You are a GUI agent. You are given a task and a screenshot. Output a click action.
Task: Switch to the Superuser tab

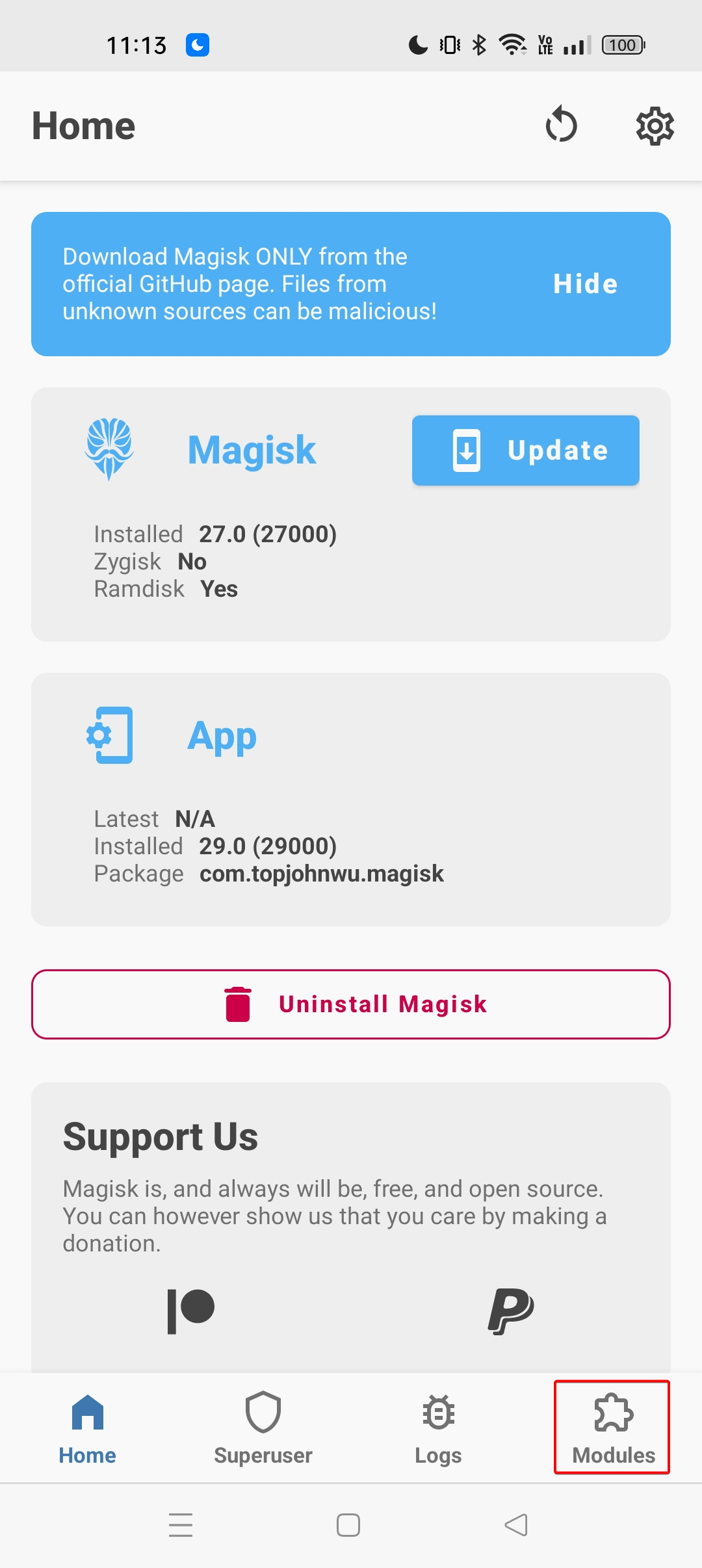tap(263, 1428)
